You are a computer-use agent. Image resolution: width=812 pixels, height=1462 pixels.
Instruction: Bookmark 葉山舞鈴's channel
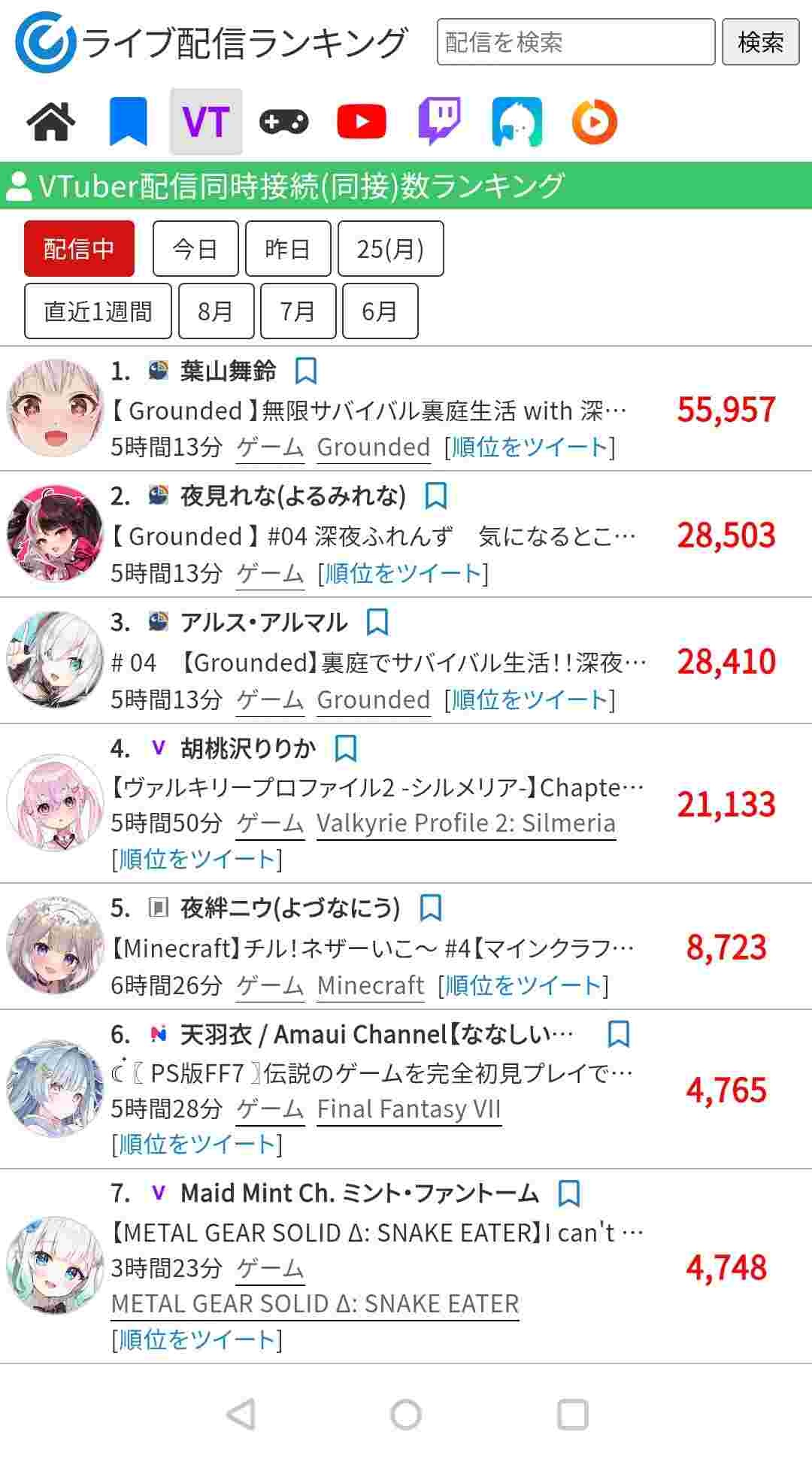pyautogui.click(x=306, y=371)
